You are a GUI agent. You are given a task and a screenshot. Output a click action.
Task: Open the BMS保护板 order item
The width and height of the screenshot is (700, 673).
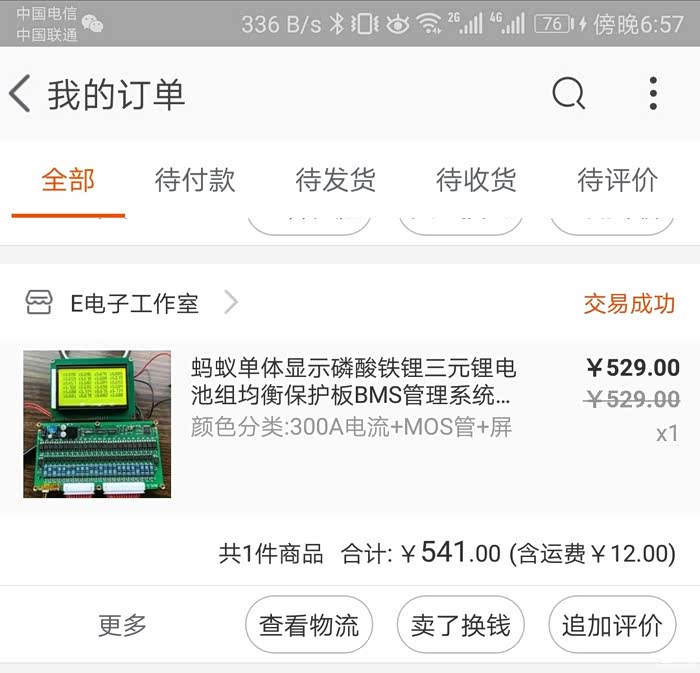[x=350, y=397]
